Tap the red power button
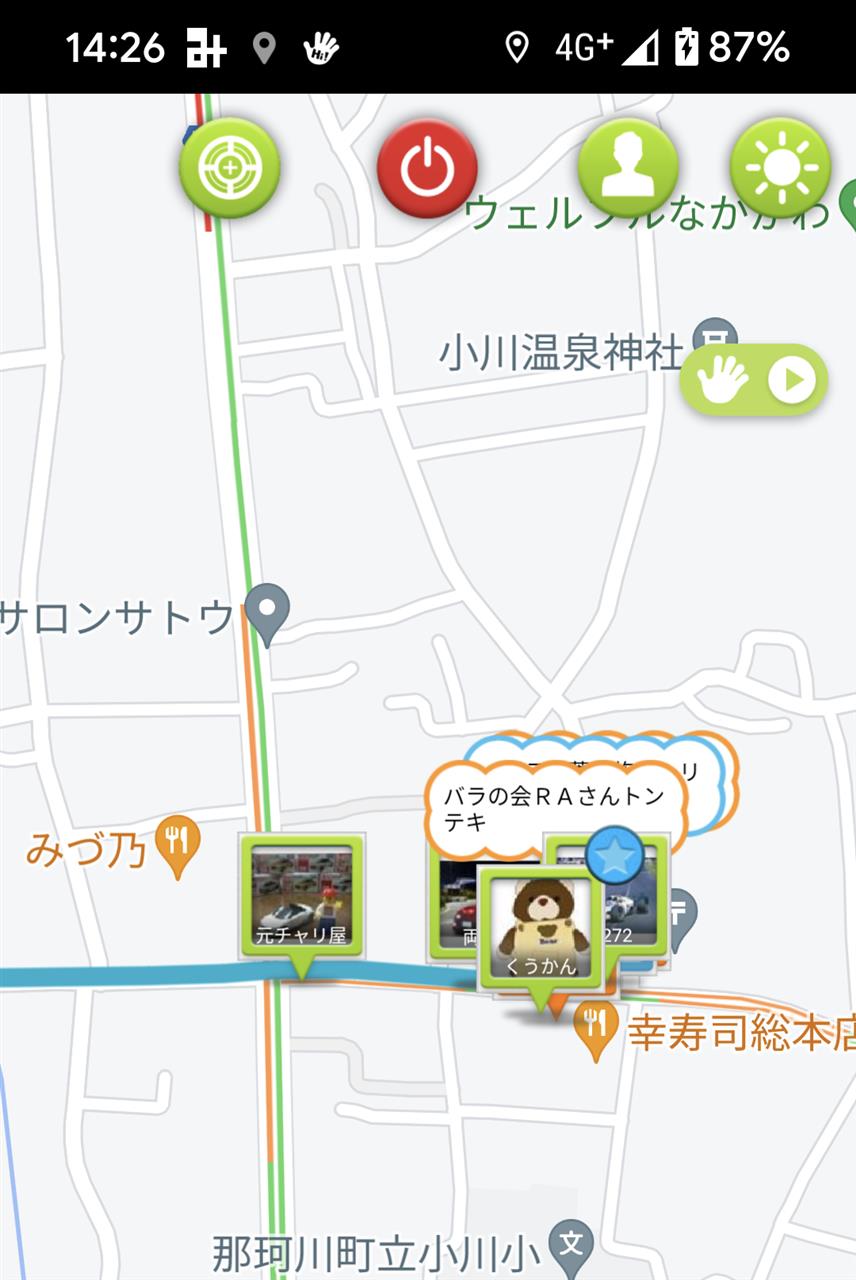This screenshot has width=856, height=1280. pyautogui.click(x=427, y=168)
